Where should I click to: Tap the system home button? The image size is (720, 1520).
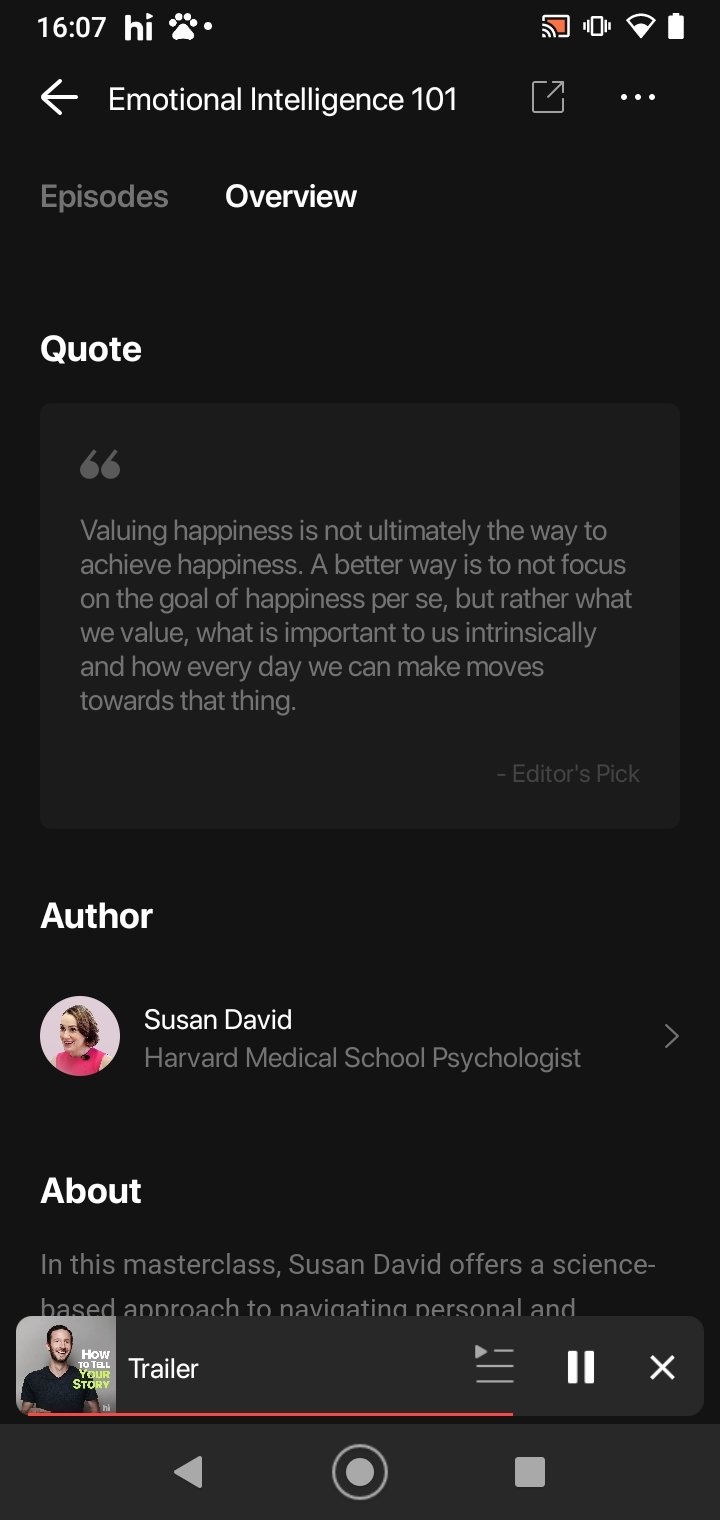coord(360,1472)
